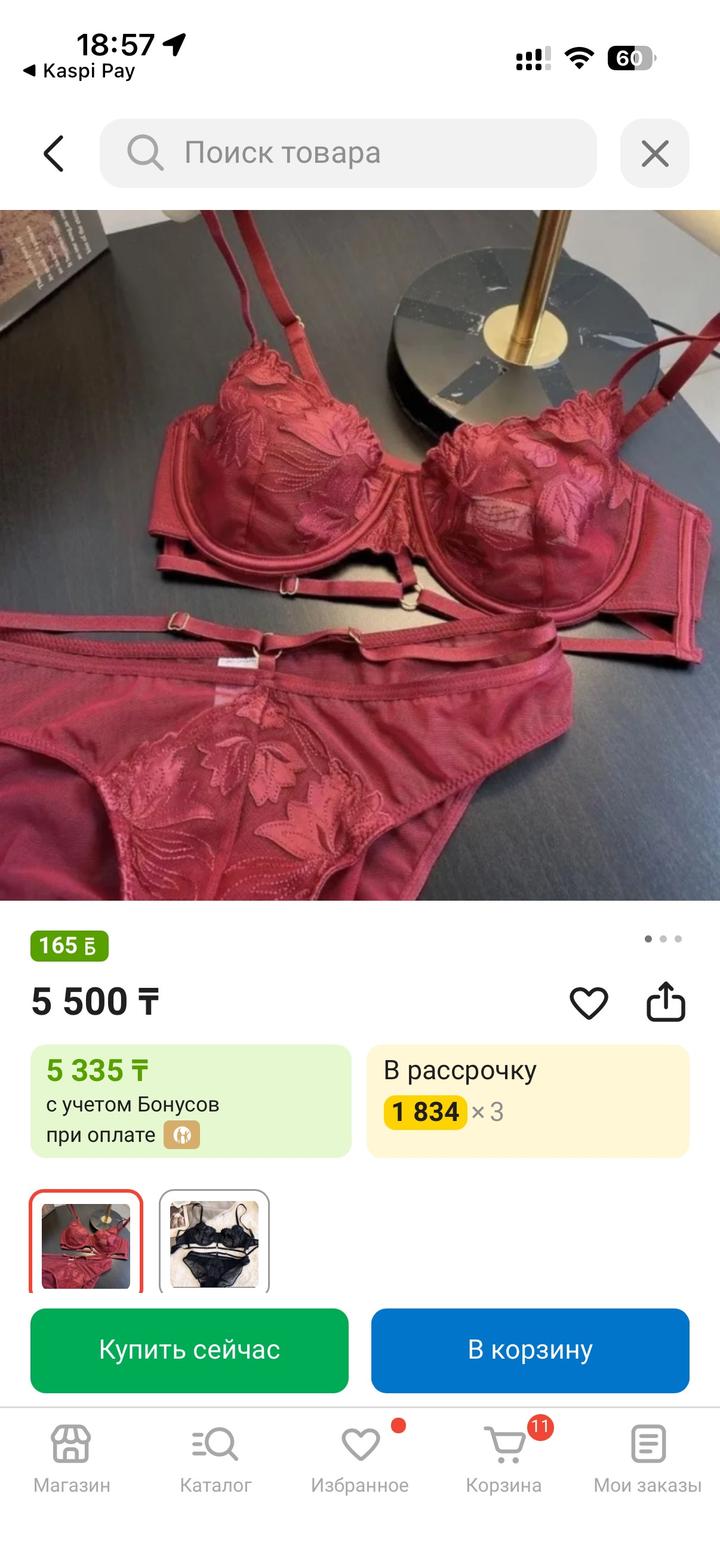Add this product to favorites with the heart
The height and width of the screenshot is (1565, 720).
(589, 1003)
